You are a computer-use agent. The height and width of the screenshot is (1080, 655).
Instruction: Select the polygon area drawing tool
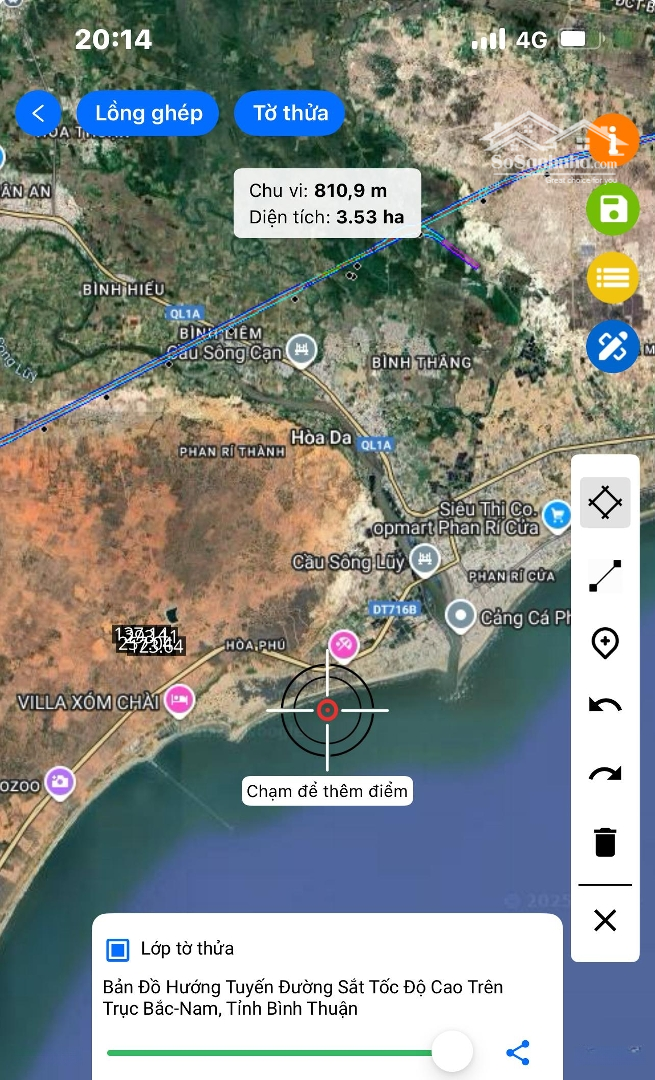[x=605, y=502]
